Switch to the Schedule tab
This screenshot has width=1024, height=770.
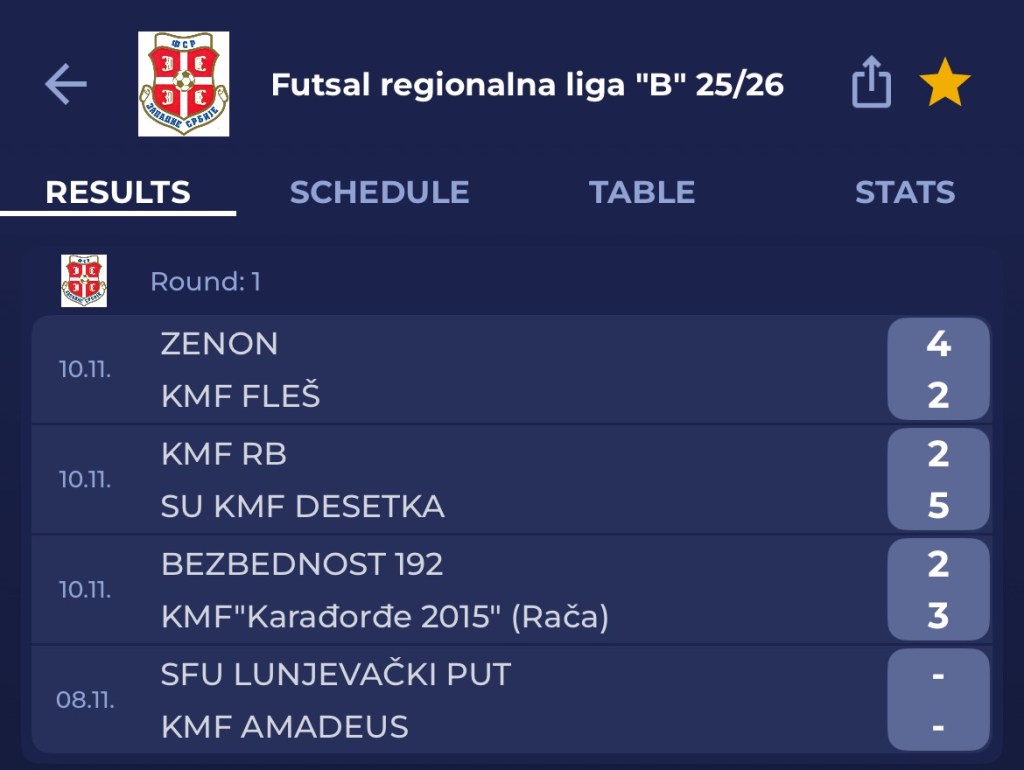[379, 192]
